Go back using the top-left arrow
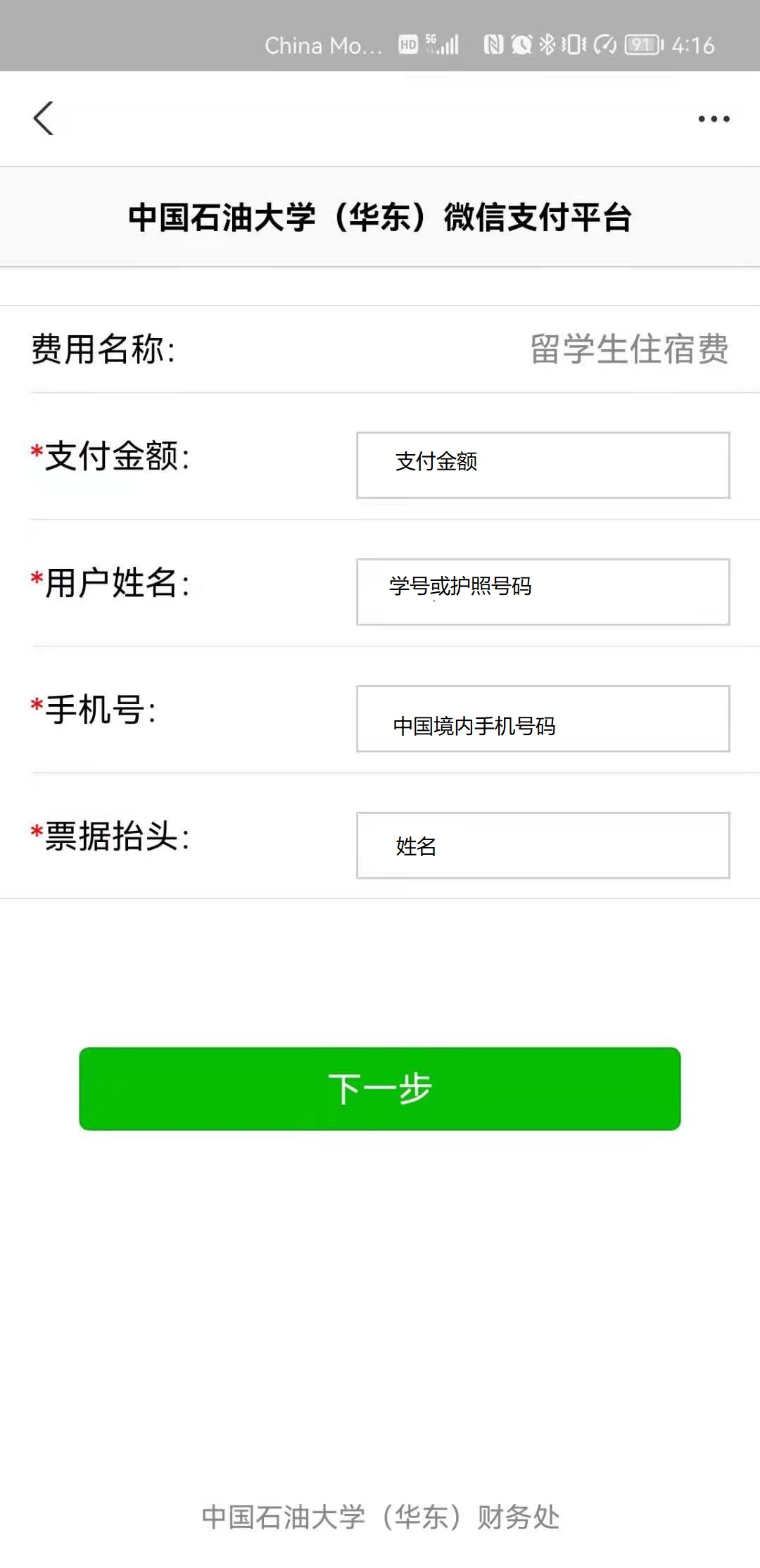The height and width of the screenshot is (1568, 760). [x=44, y=118]
